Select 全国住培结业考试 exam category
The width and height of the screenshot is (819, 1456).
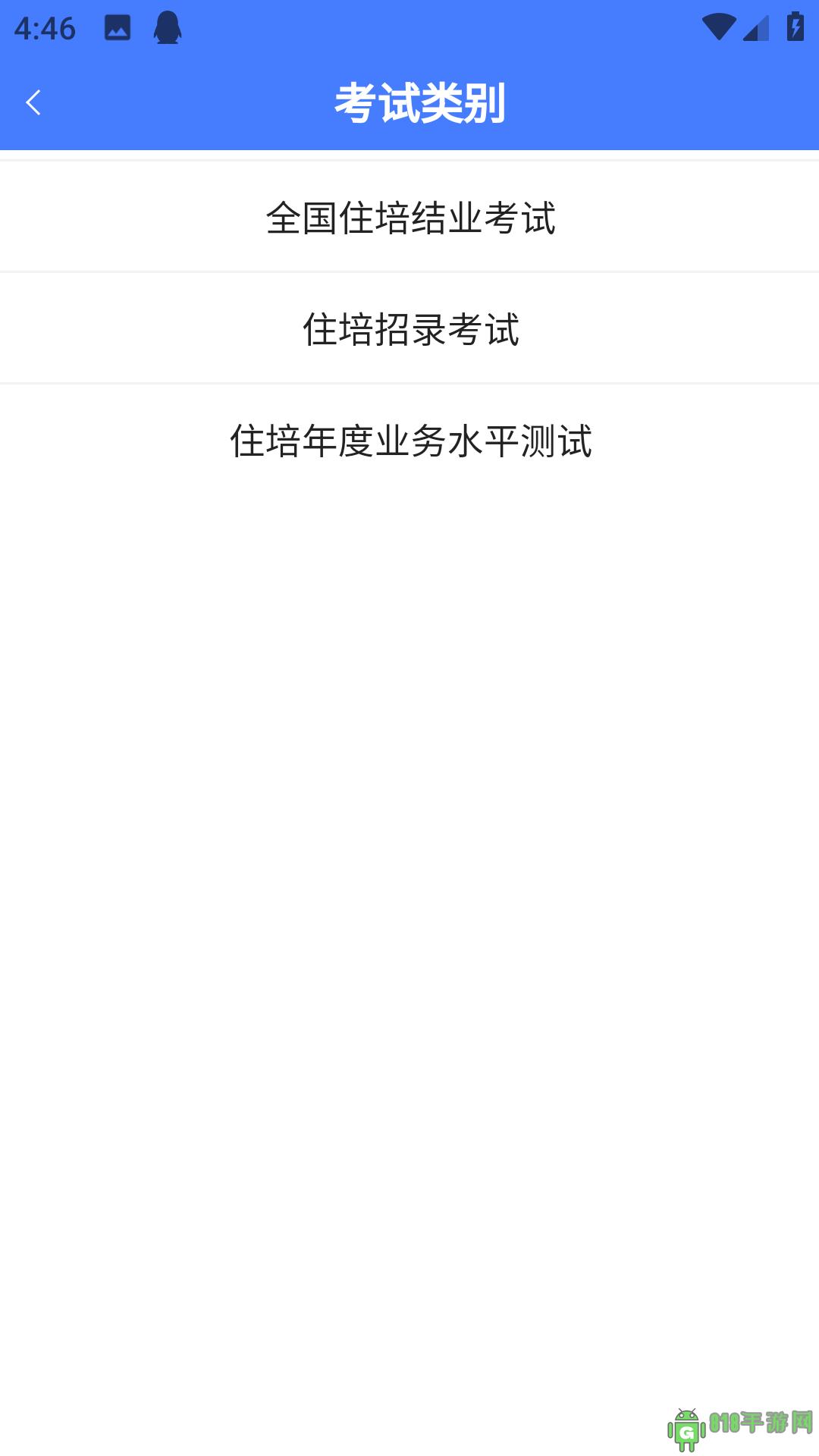(x=409, y=217)
